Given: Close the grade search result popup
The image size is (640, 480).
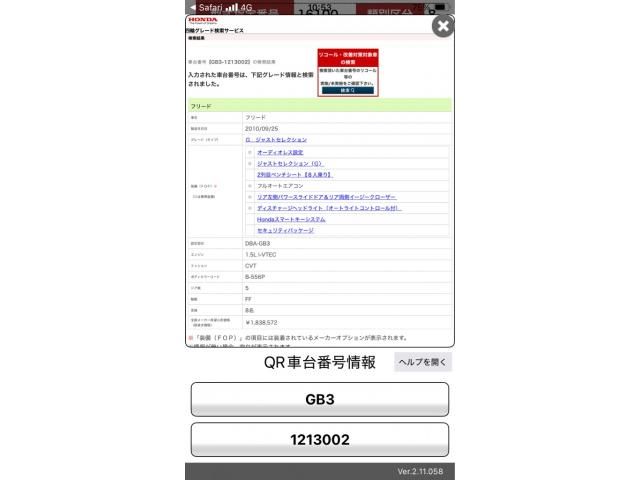Looking at the screenshot, I should click(442, 27).
